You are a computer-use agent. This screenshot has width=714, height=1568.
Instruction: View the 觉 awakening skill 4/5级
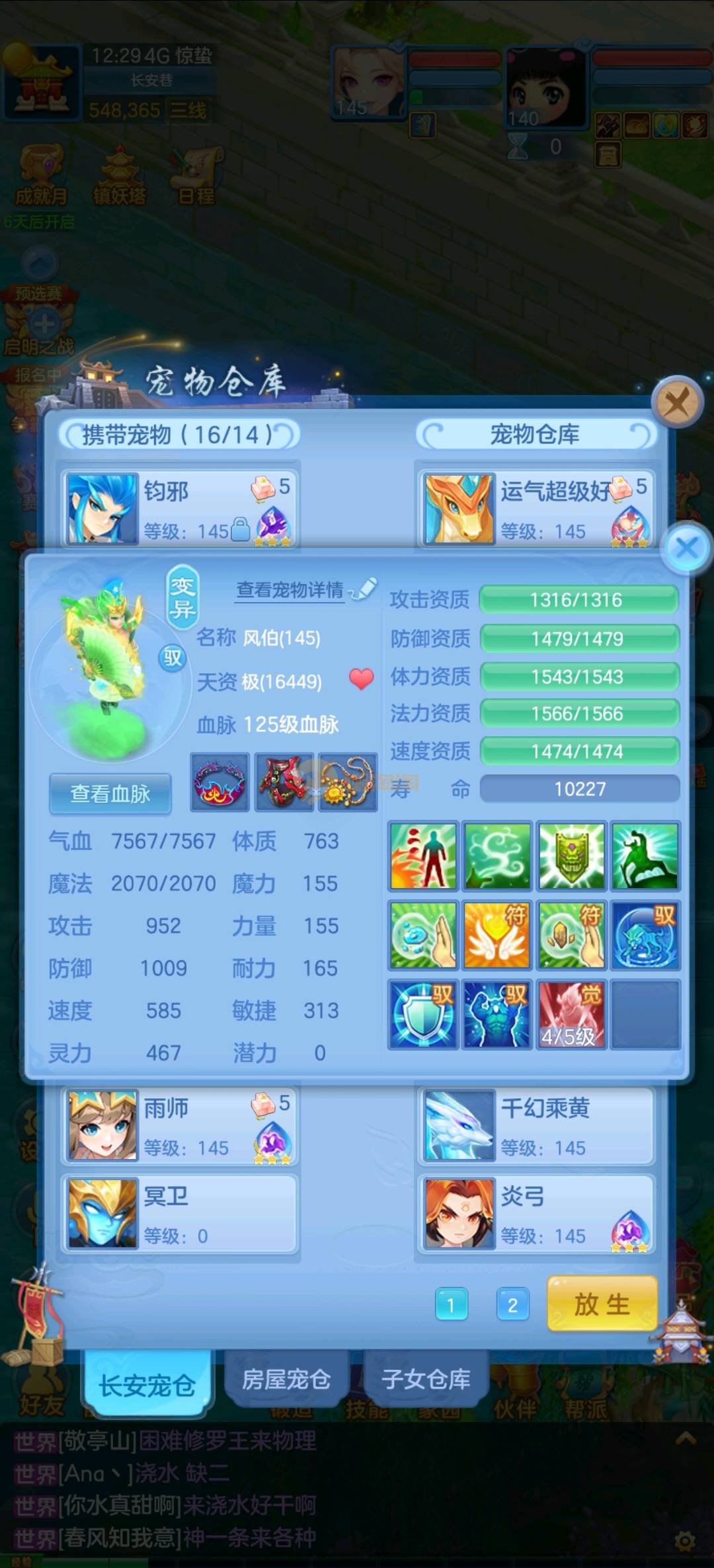(x=571, y=1014)
